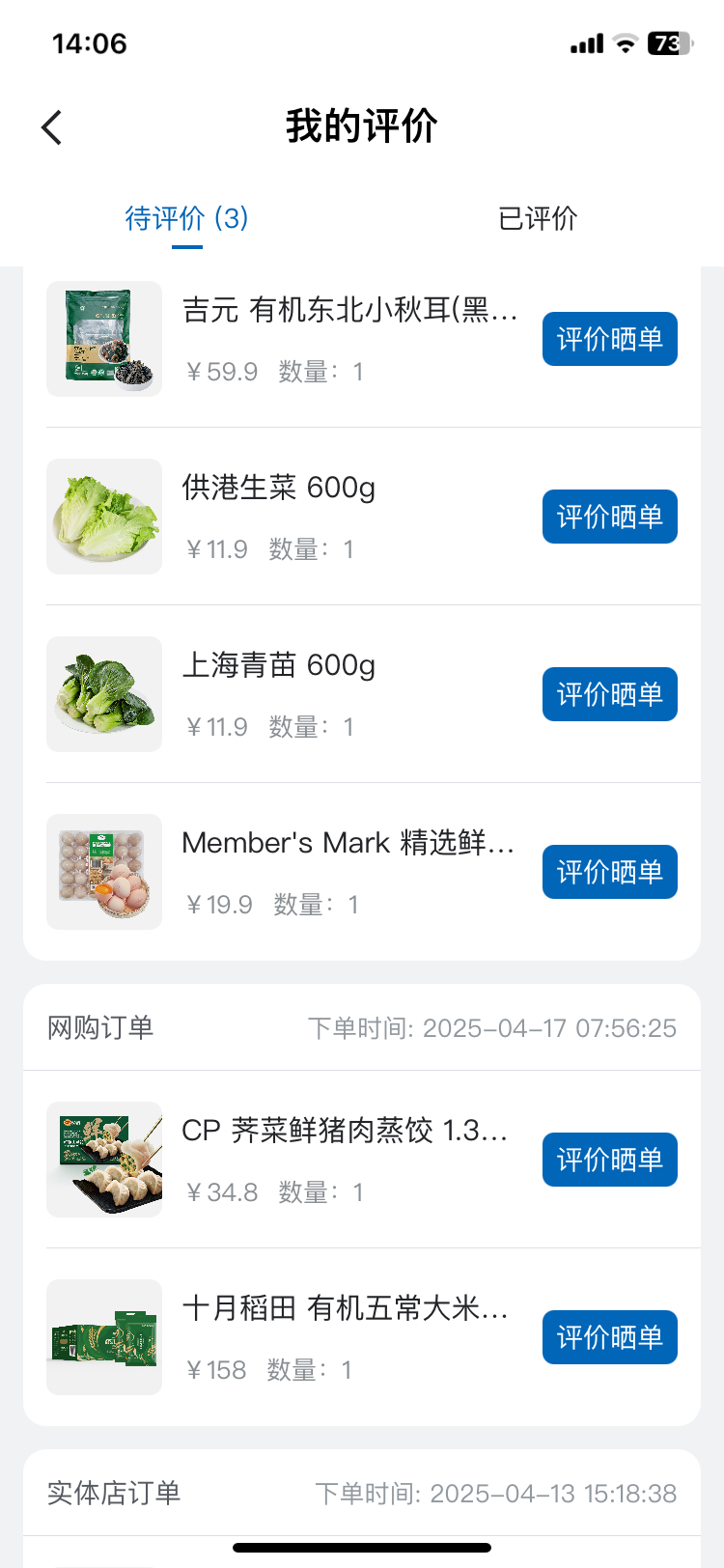Go back using the top-left arrow

pyautogui.click(x=52, y=127)
